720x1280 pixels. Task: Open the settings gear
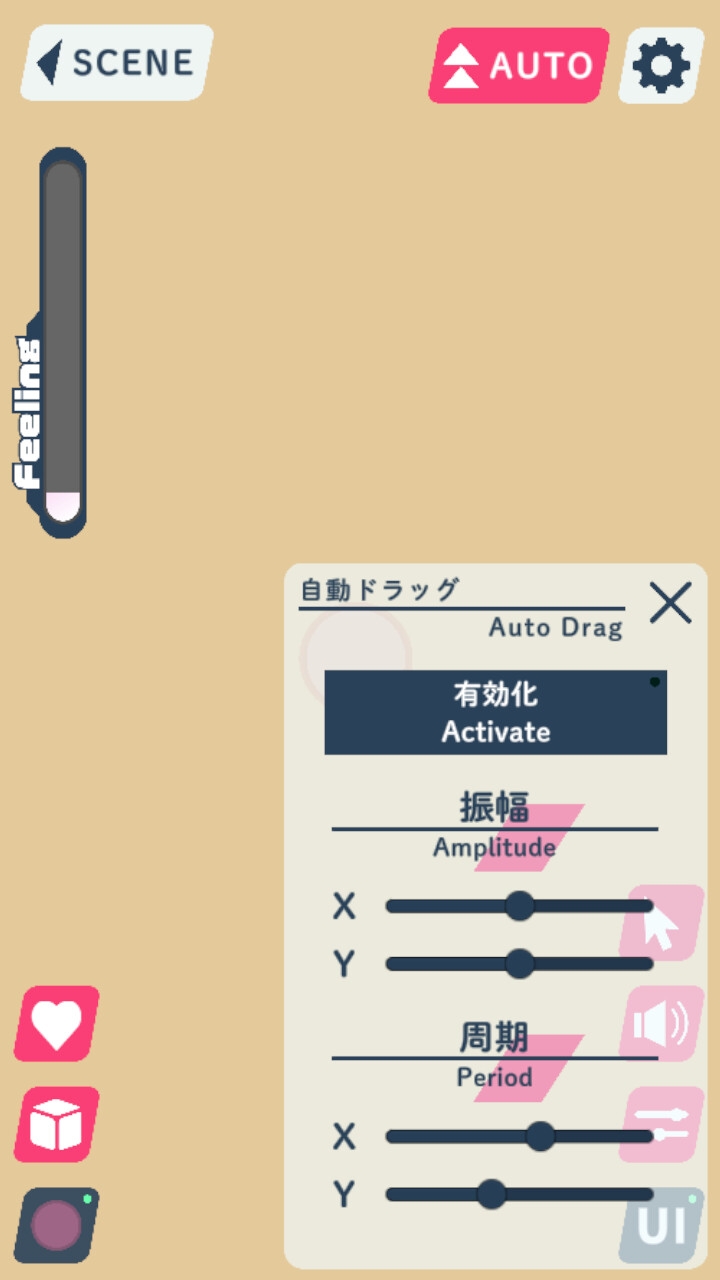(x=661, y=66)
